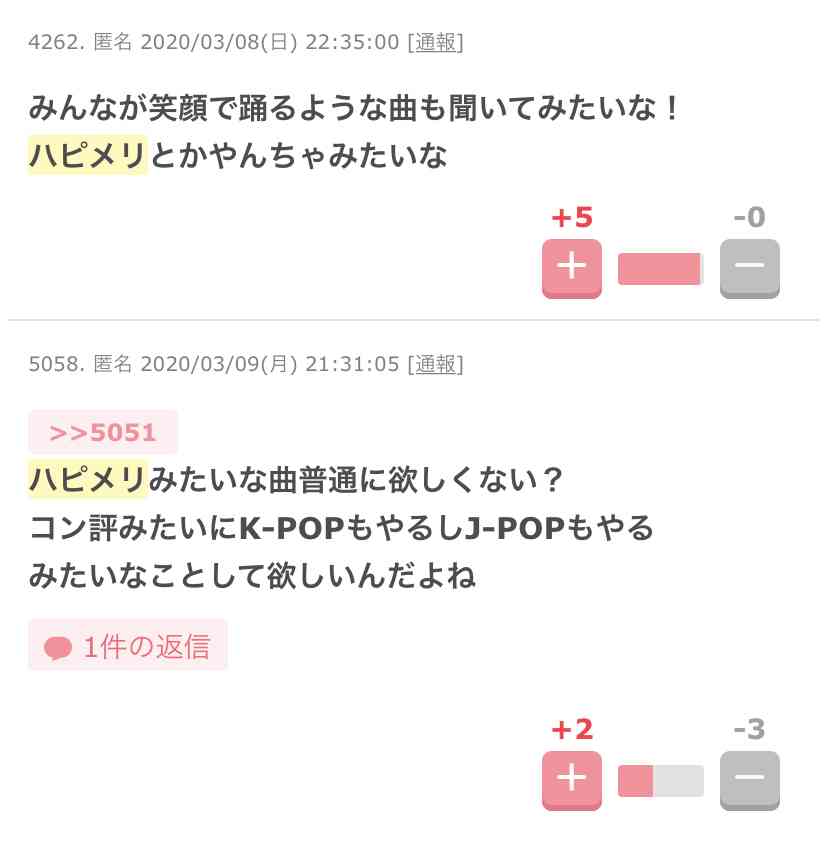Open the >>5051 reply reference

point(103,432)
